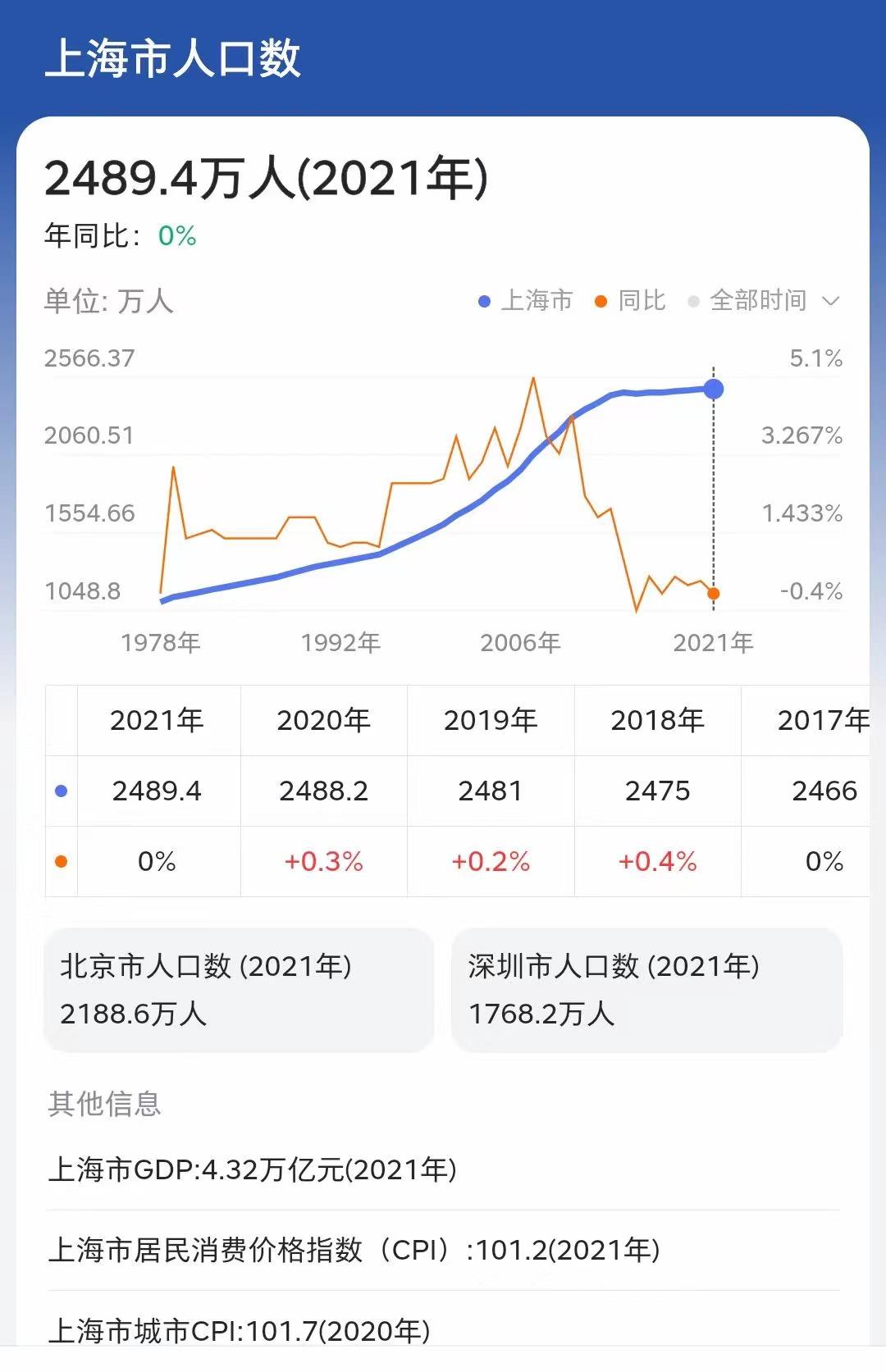
Task: Expand the chevron next to 全部时间
Action: [832, 301]
